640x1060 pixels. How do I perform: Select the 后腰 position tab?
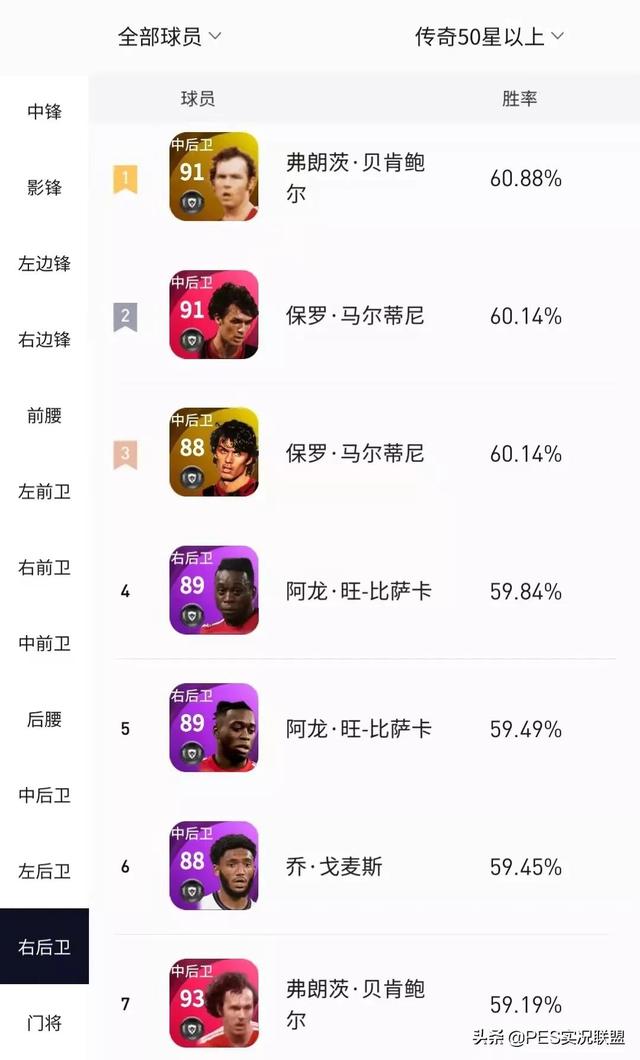(x=44, y=720)
